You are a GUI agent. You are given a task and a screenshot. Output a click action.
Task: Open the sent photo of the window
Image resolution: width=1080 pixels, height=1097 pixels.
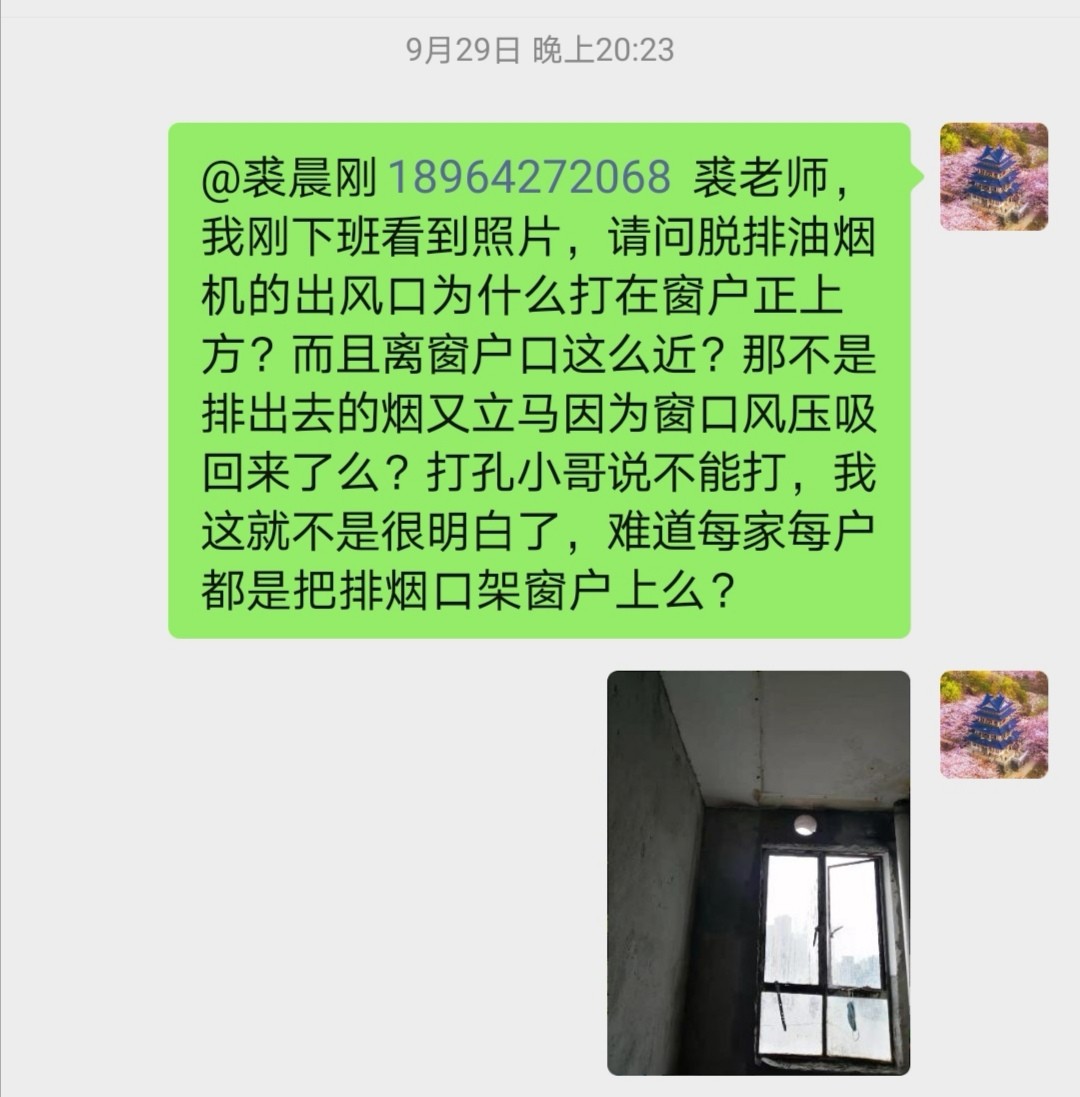point(758,872)
